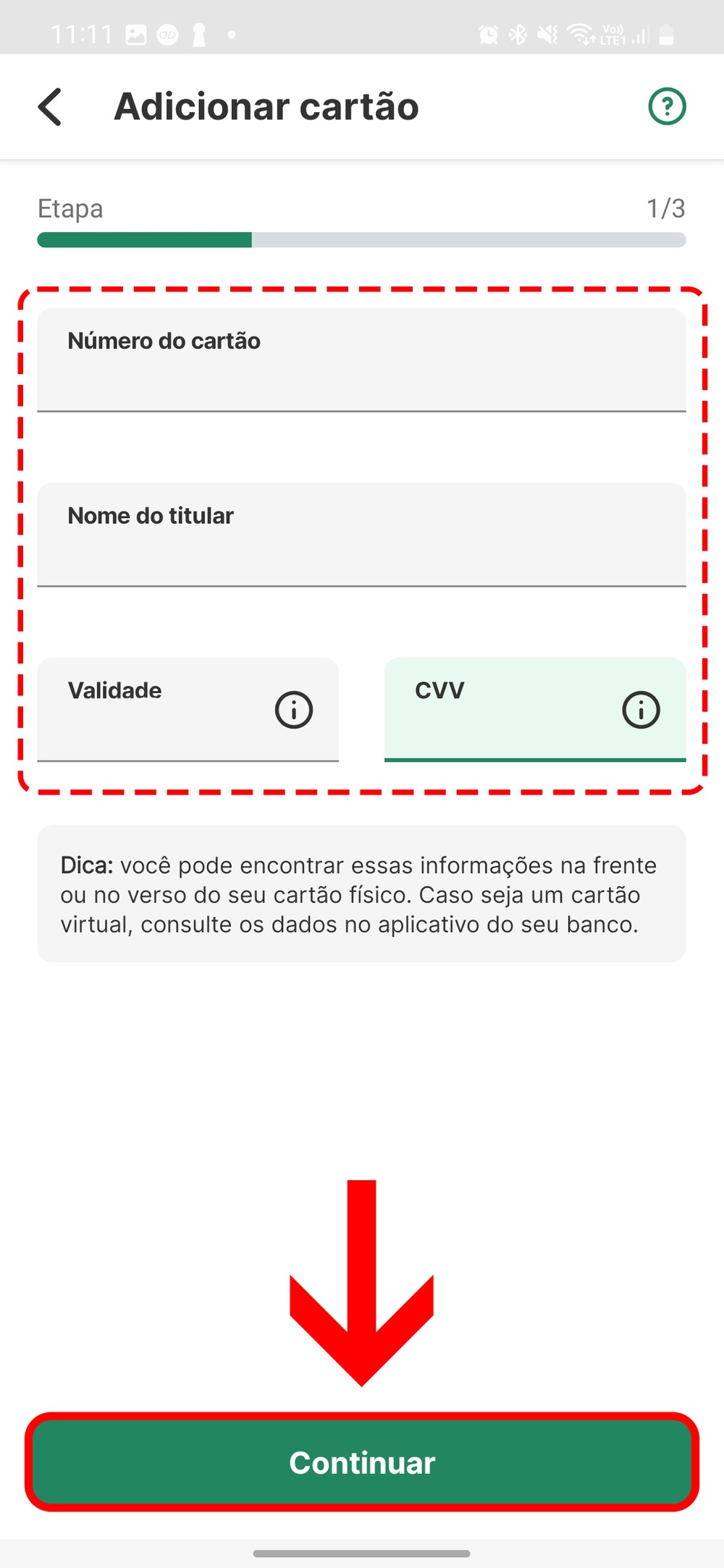Show info about CVV
724x1568 pixels.
[641, 710]
